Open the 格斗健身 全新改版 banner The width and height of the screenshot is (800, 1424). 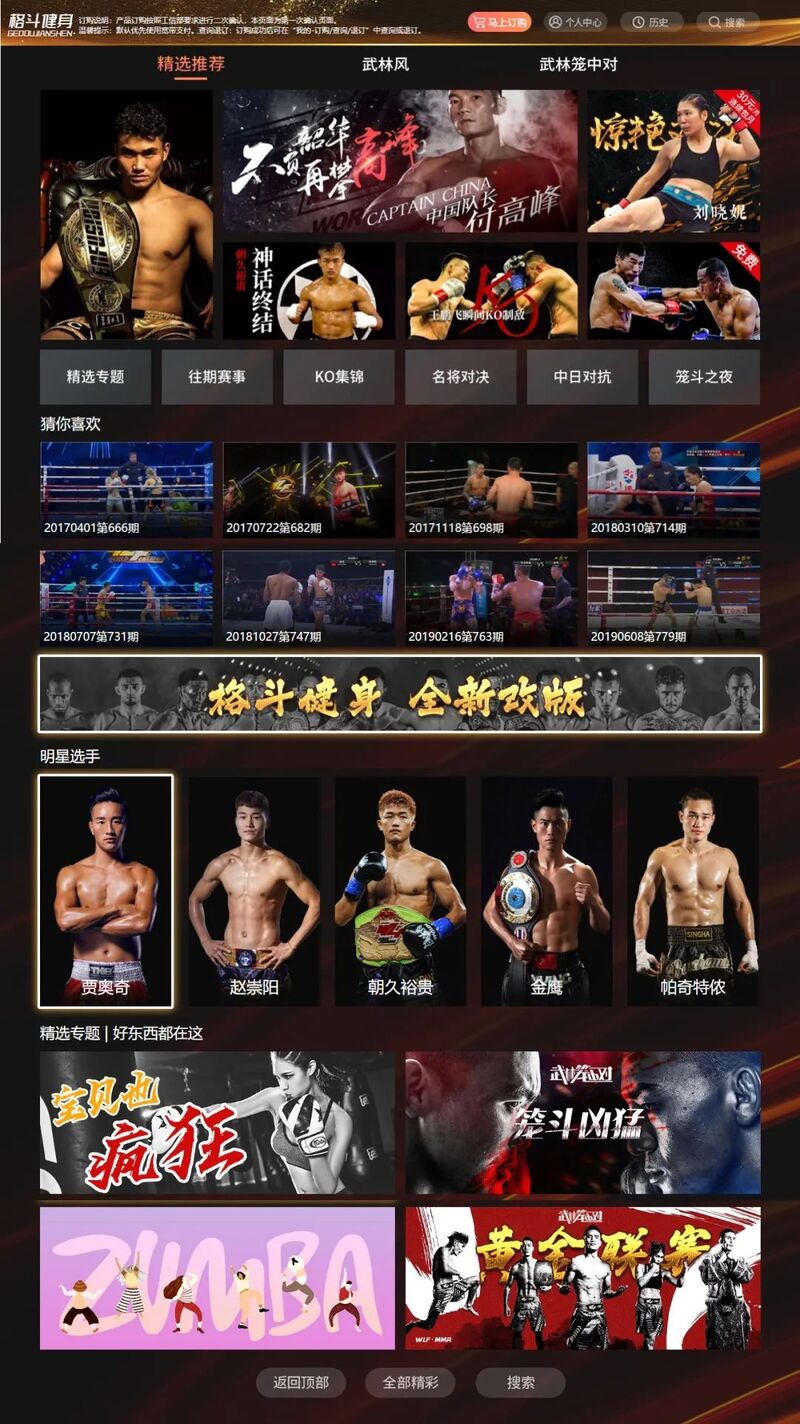click(x=400, y=694)
